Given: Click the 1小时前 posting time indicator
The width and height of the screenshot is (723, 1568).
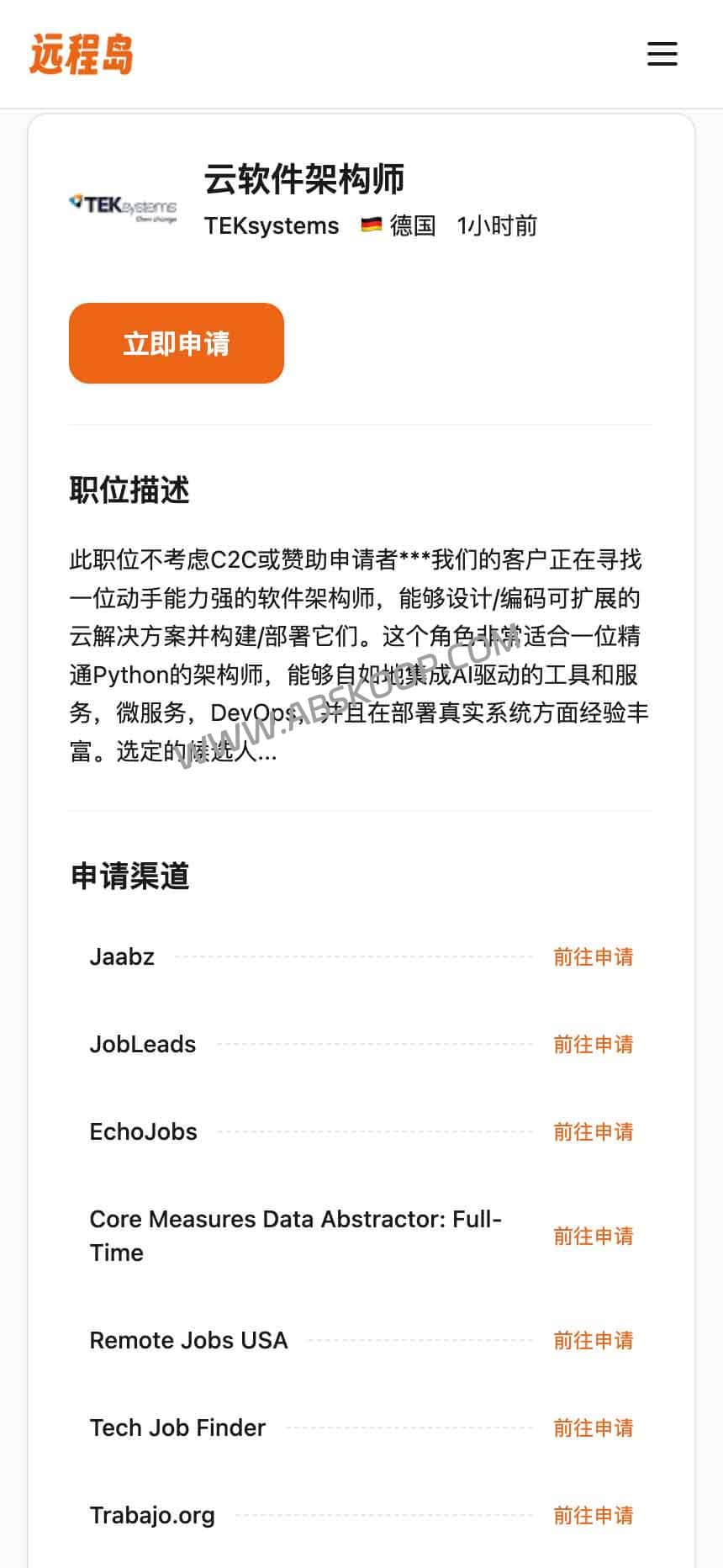Looking at the screenshot, I should [x=498, y=225].
